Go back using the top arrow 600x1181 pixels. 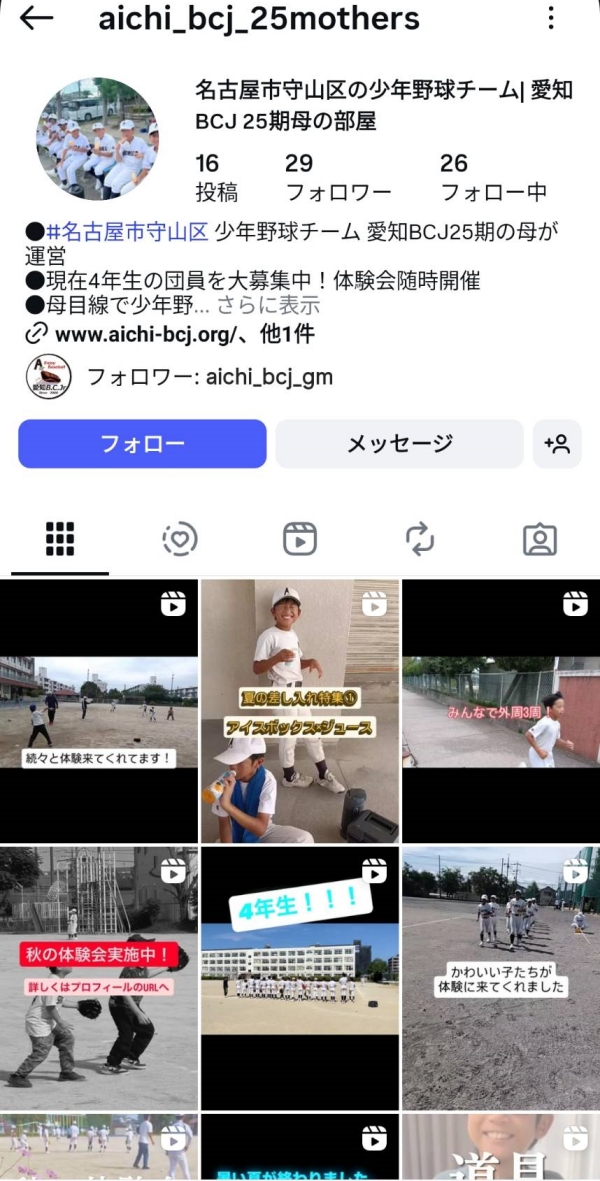click(x=36, y=18)
